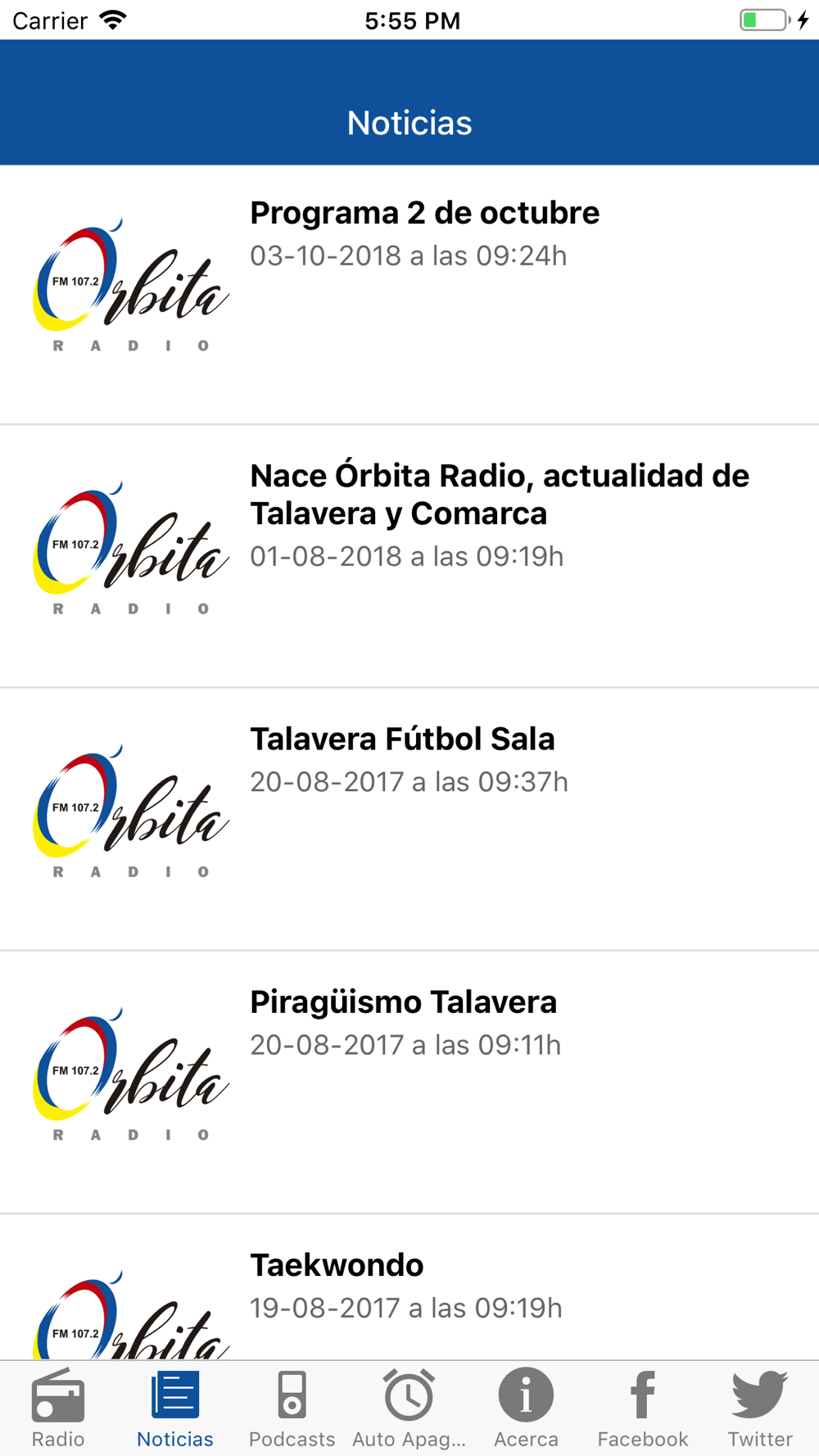The image size is (819, 1456).
Task: Go to the Podcasts tab
Action: tap(292, 1409)
